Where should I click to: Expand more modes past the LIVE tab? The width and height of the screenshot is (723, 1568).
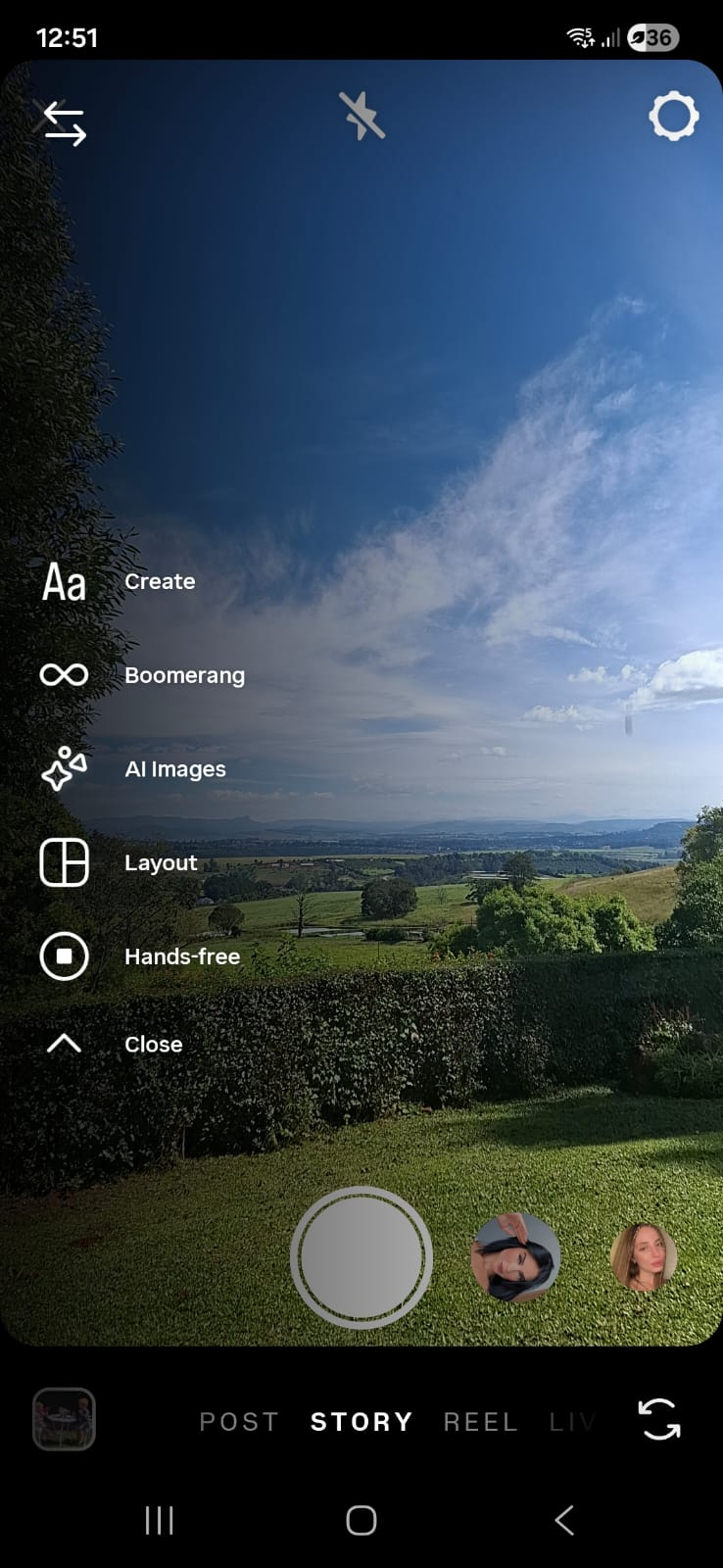click(578, 1421)
